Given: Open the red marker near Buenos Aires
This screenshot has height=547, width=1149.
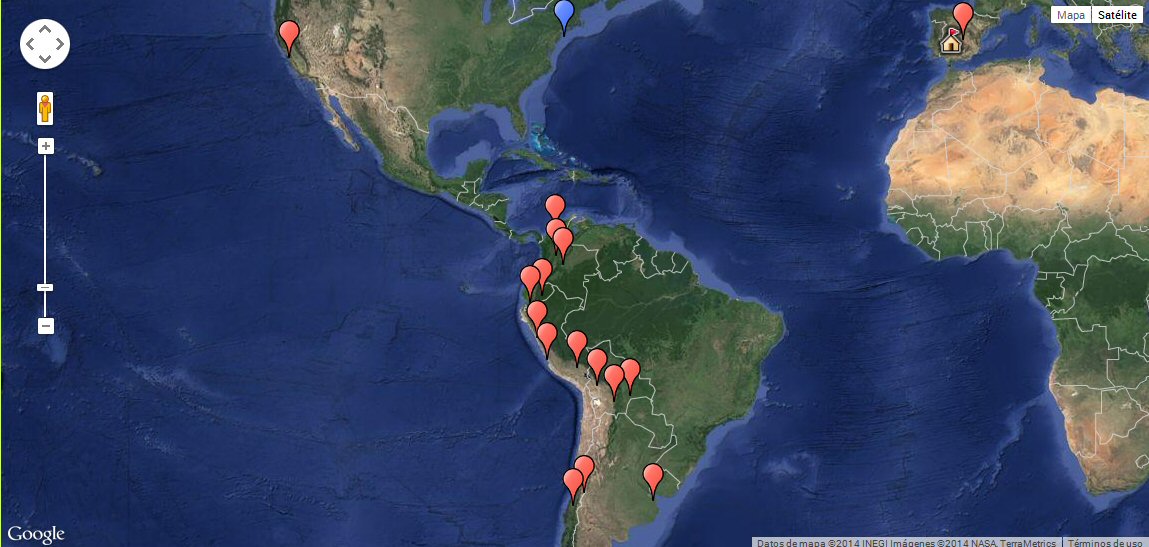Looking at the screenshot, I should [x=653, y=479].
